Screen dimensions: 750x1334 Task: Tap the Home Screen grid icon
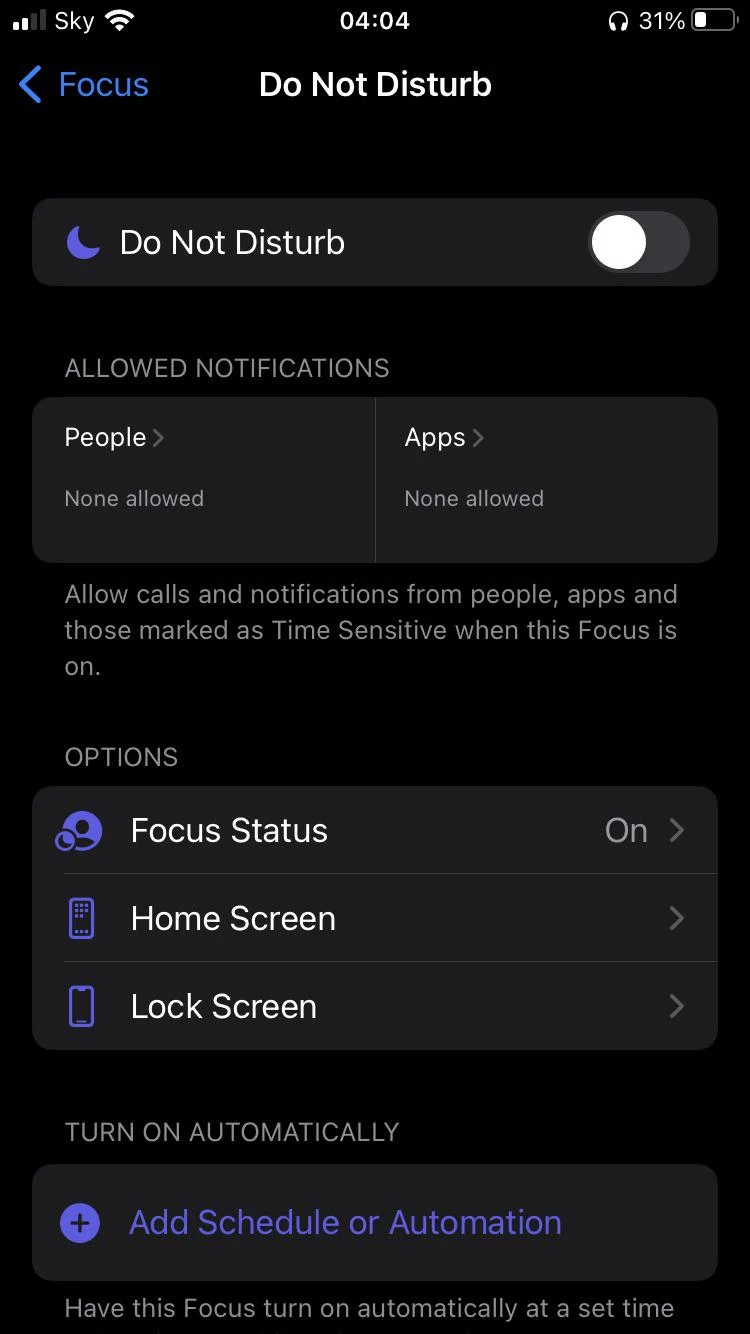tap(79, 918)
